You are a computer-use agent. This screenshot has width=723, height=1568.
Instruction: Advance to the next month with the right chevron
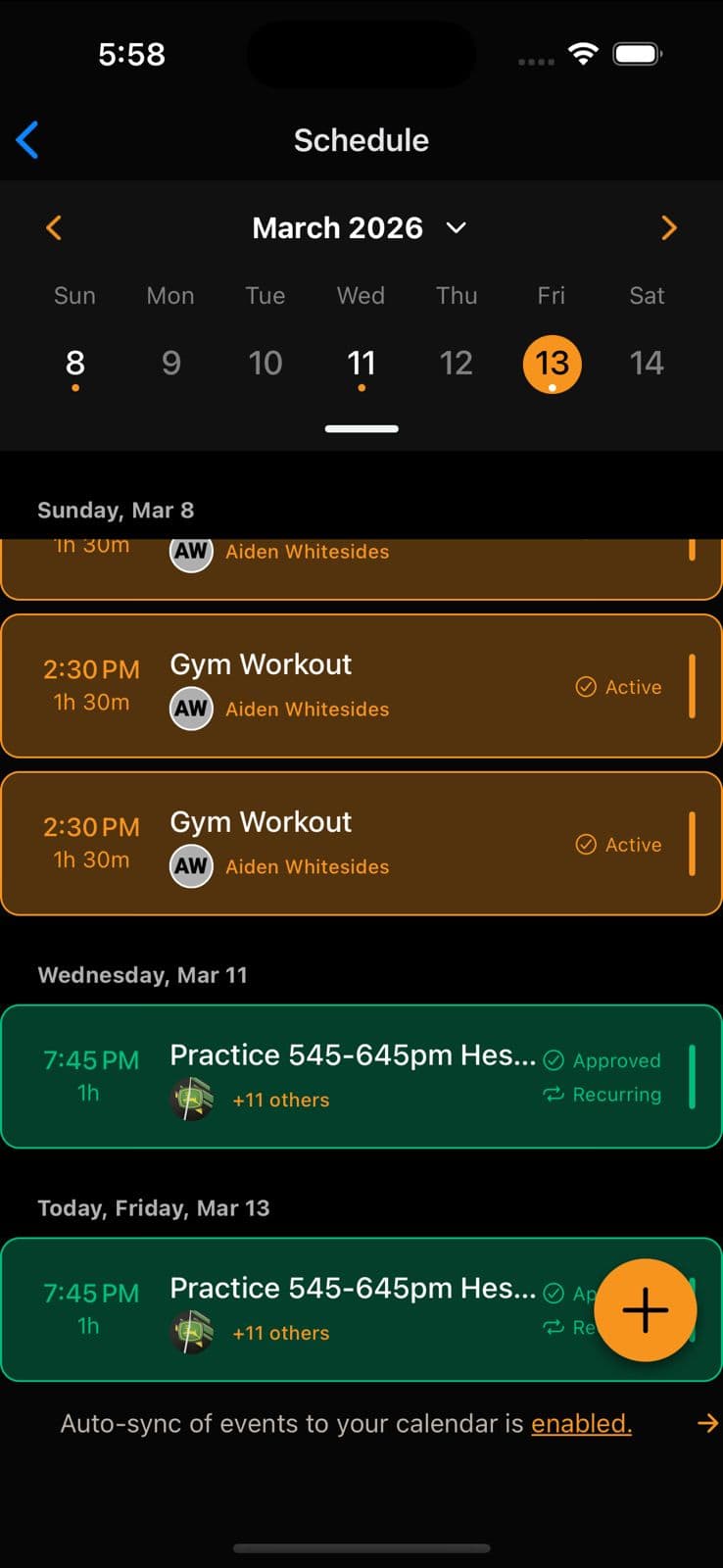[x=669, y=227]
